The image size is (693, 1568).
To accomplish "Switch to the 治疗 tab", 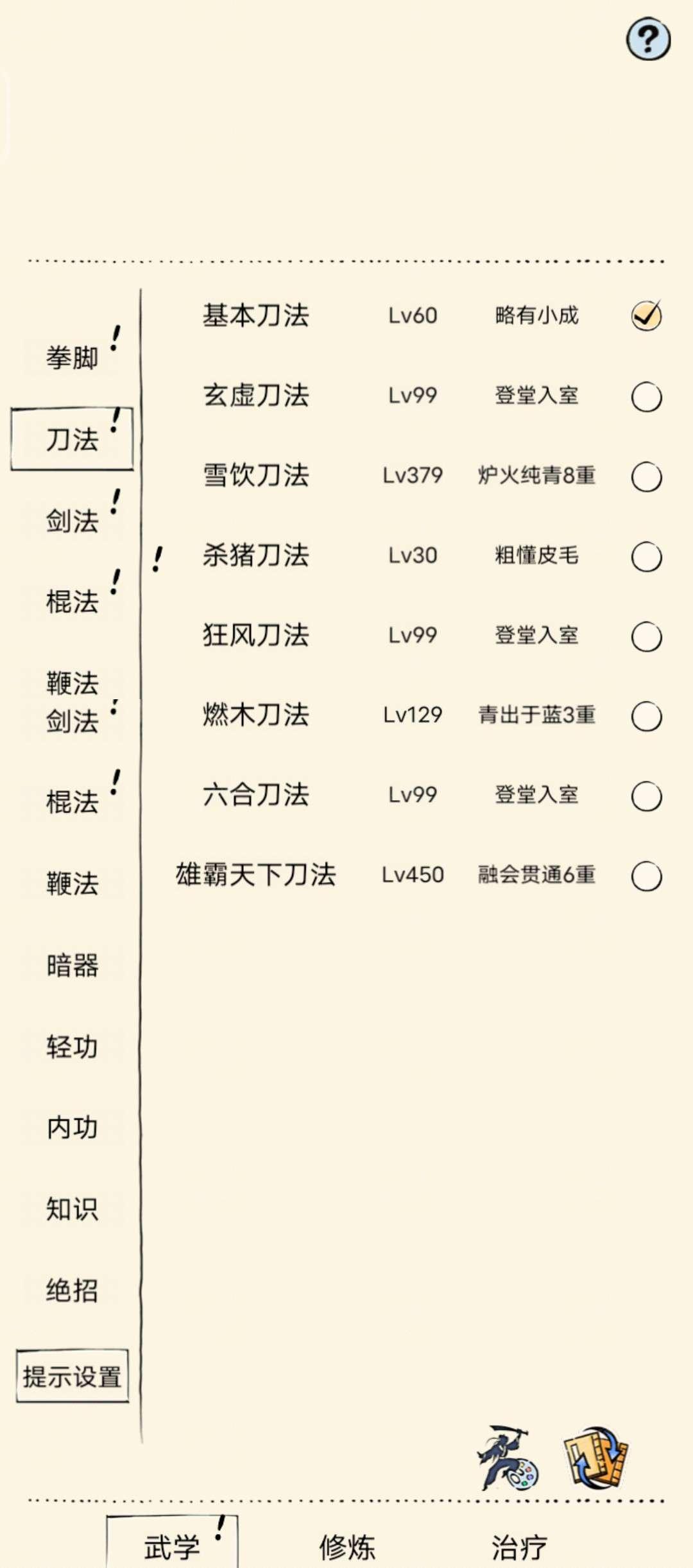I will pos(519,1546).
